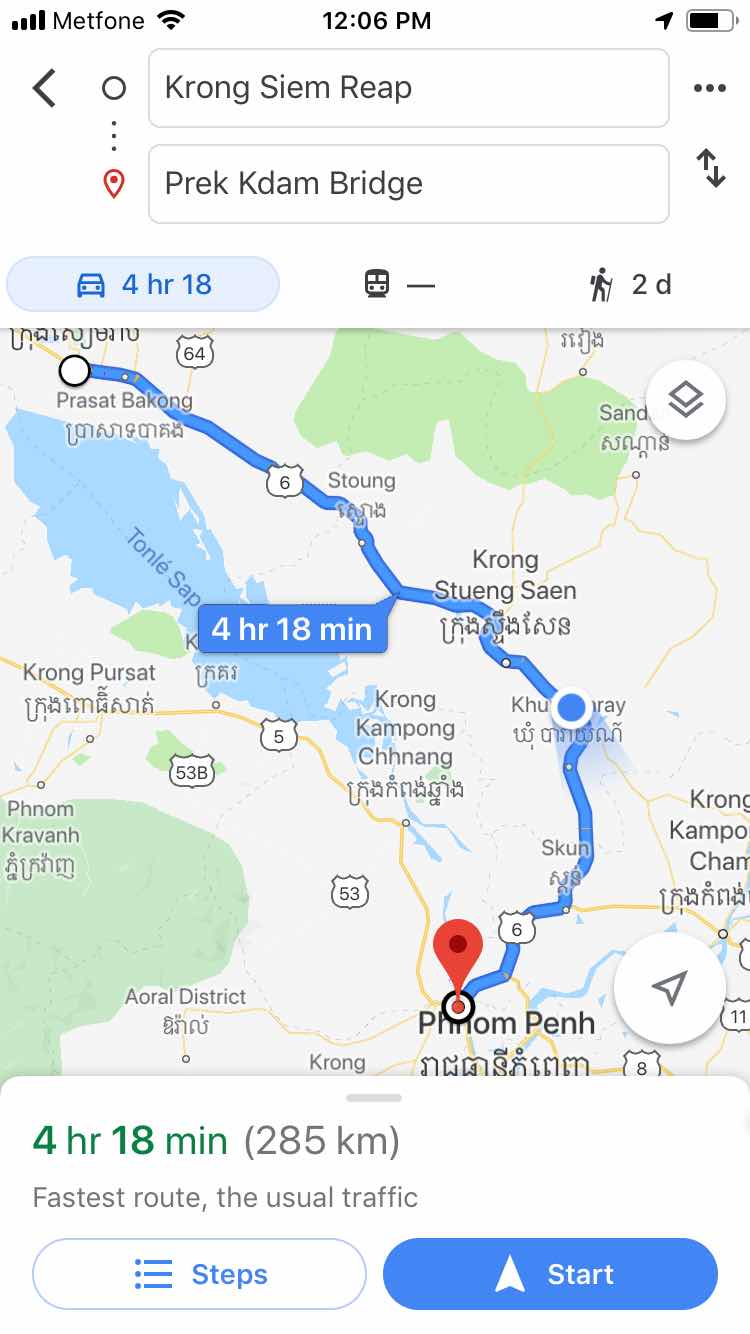Expand the route details sheet handle
The height and width of the screenshot is (1334, 750).
click(374, 1098)
